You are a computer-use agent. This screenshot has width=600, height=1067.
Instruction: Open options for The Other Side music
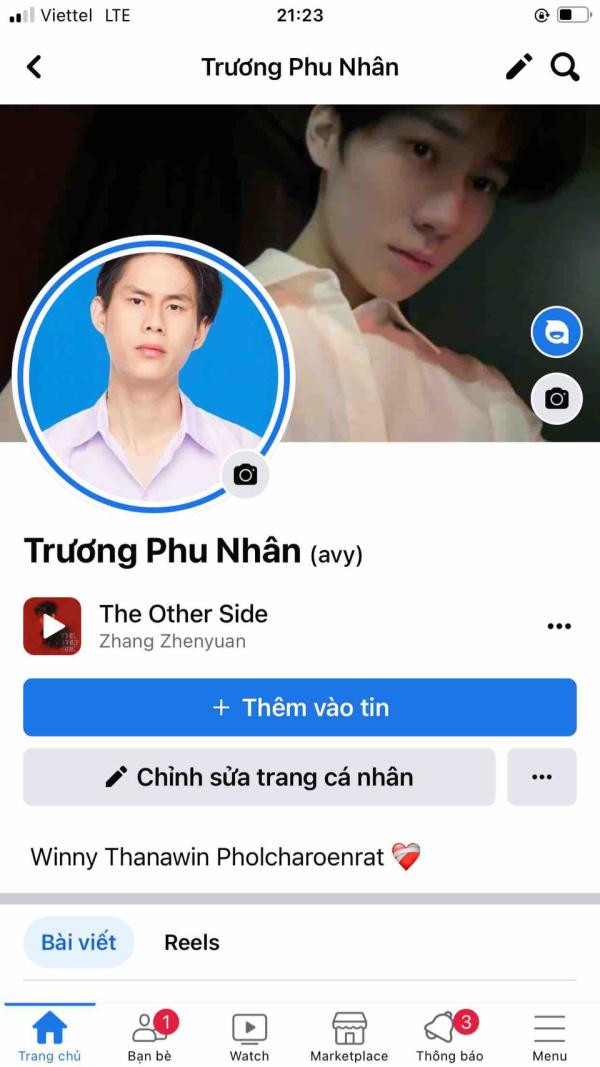pos(559,626)
